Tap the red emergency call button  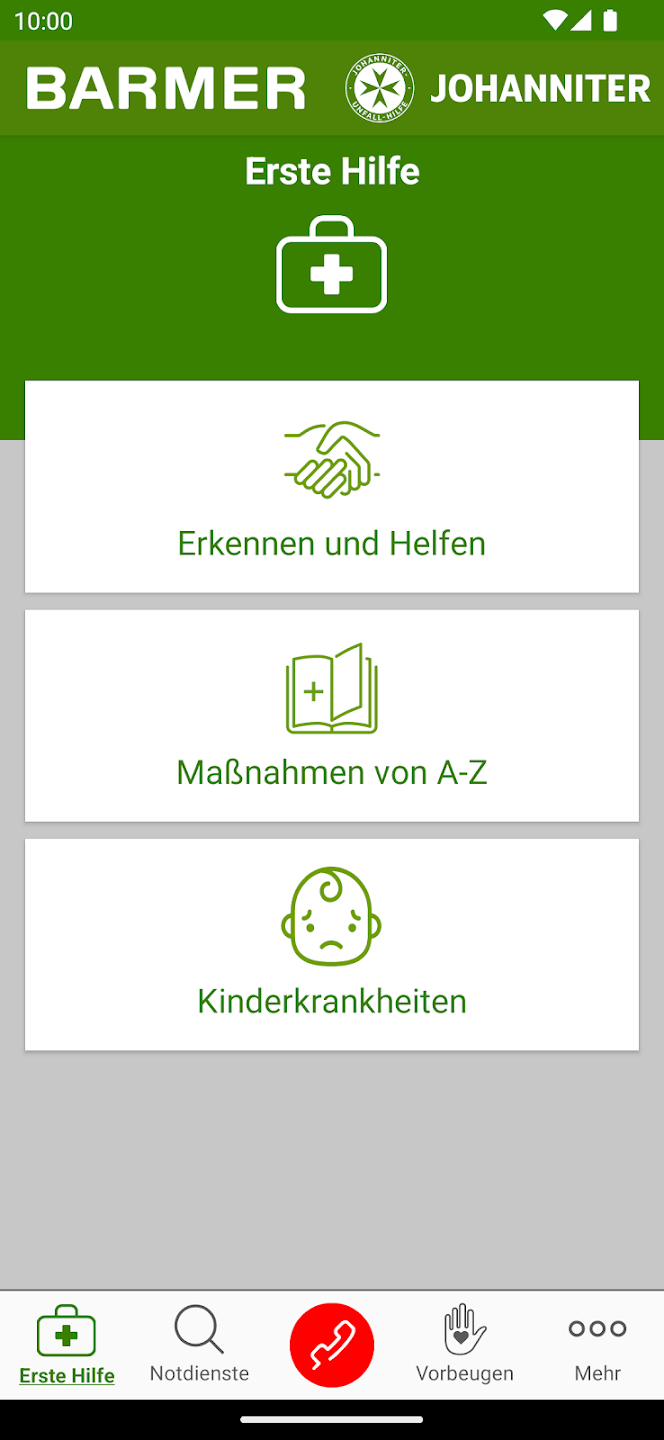pyautogui.click(x=332, y=1345)
